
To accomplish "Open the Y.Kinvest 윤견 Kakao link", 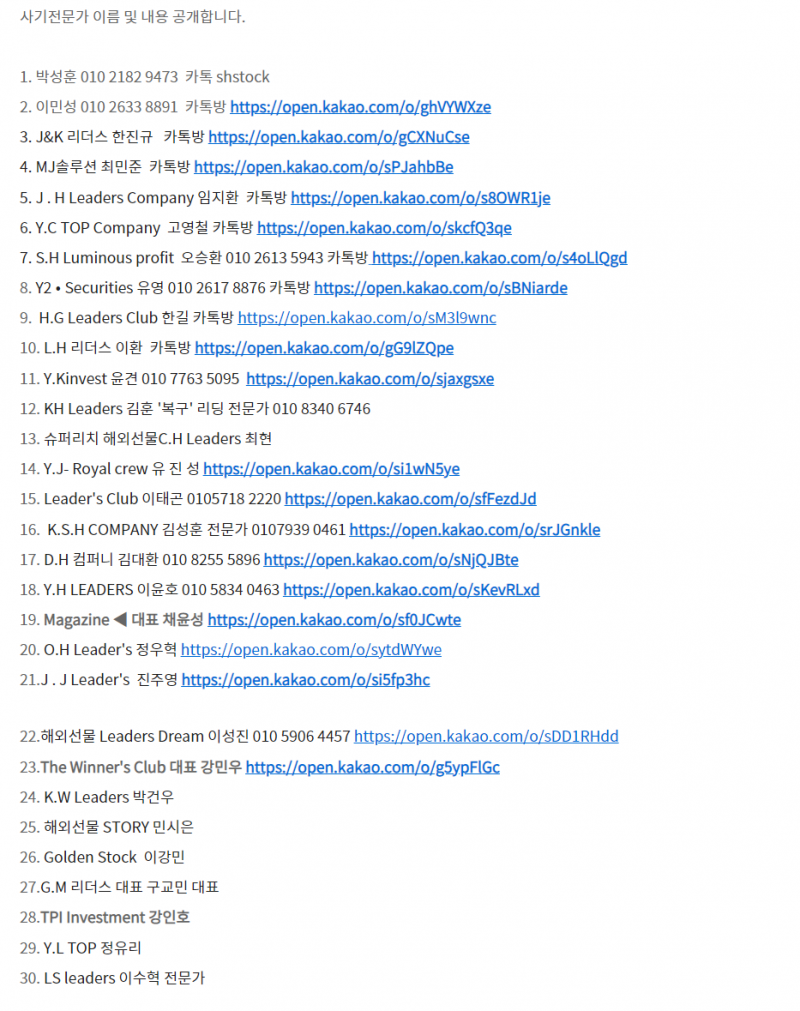I will pos(369,379).
